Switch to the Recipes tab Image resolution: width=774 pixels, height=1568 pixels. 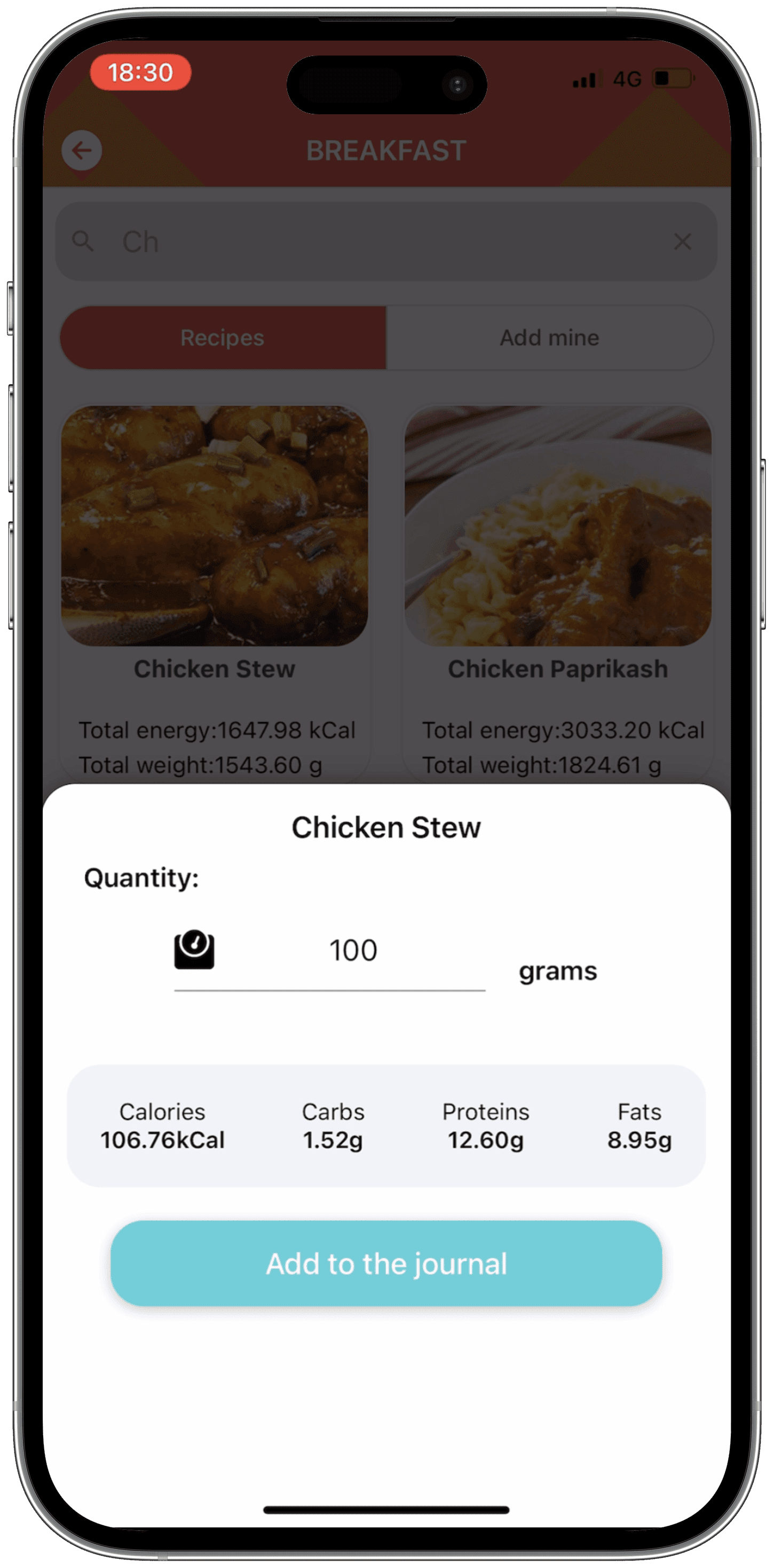click(223, 338)
